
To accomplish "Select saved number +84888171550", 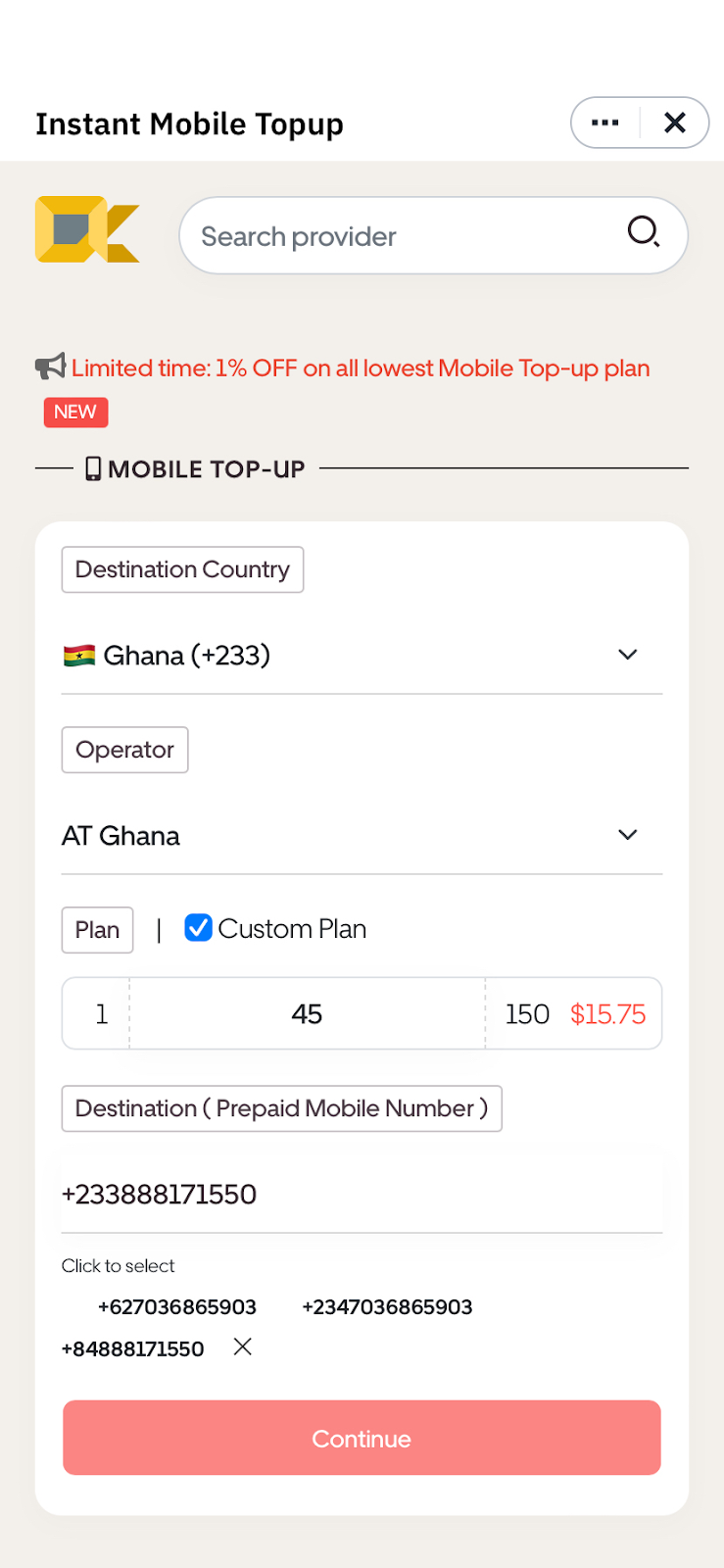I will (133, 1348).
